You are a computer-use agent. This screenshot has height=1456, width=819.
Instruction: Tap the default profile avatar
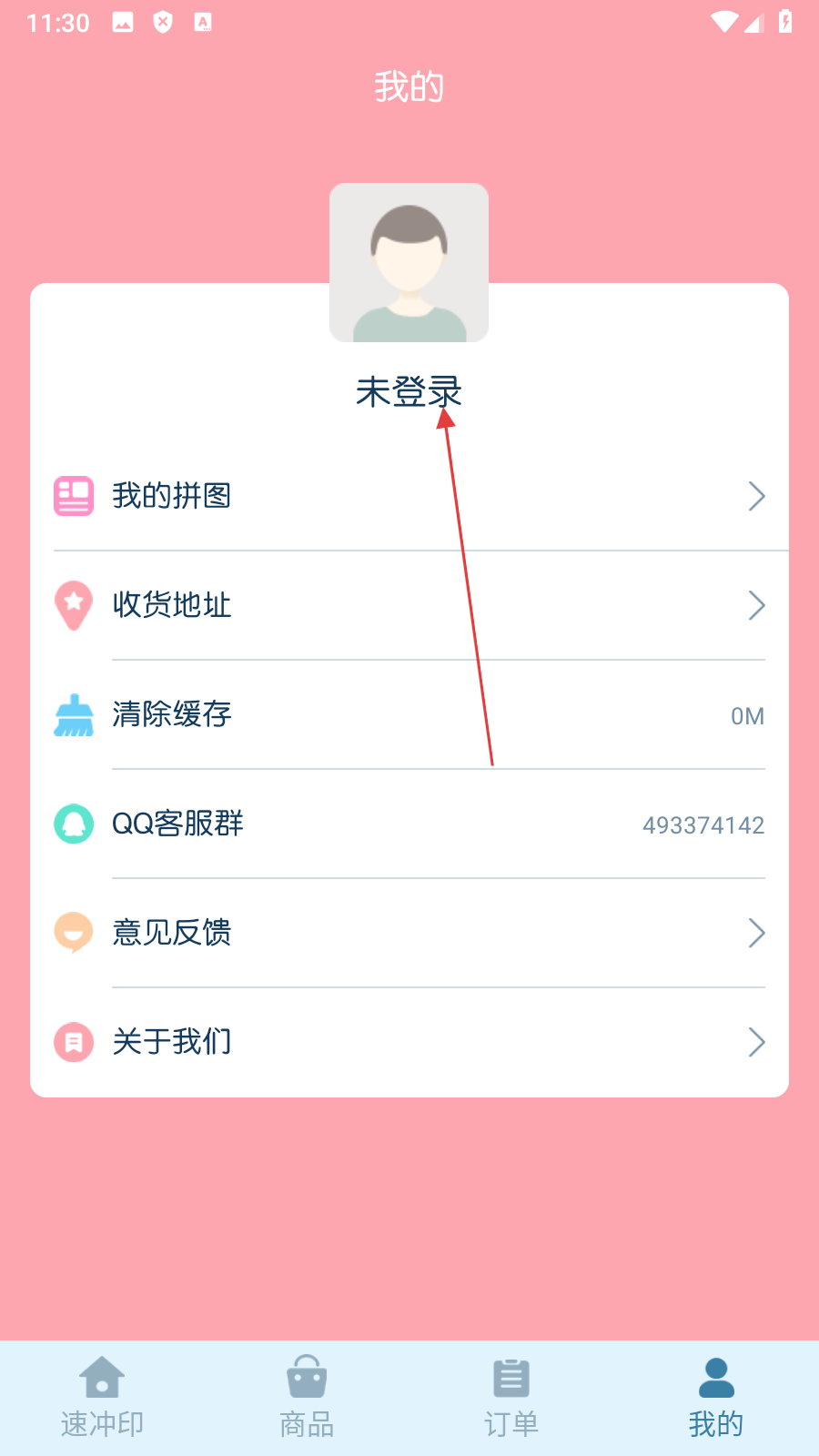[409, 262]
